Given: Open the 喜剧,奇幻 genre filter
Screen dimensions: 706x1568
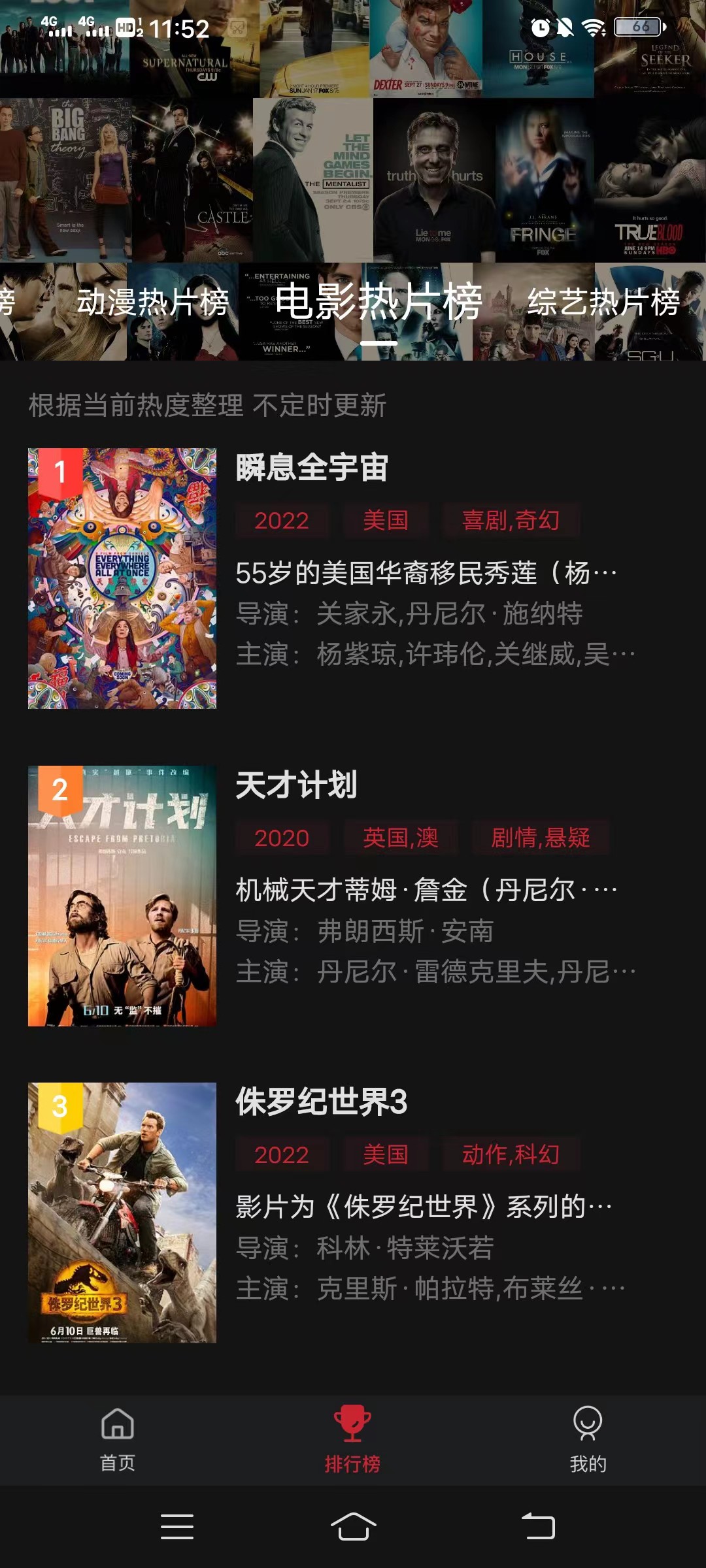Looking at the screenshot, I should tap(511, 521).
